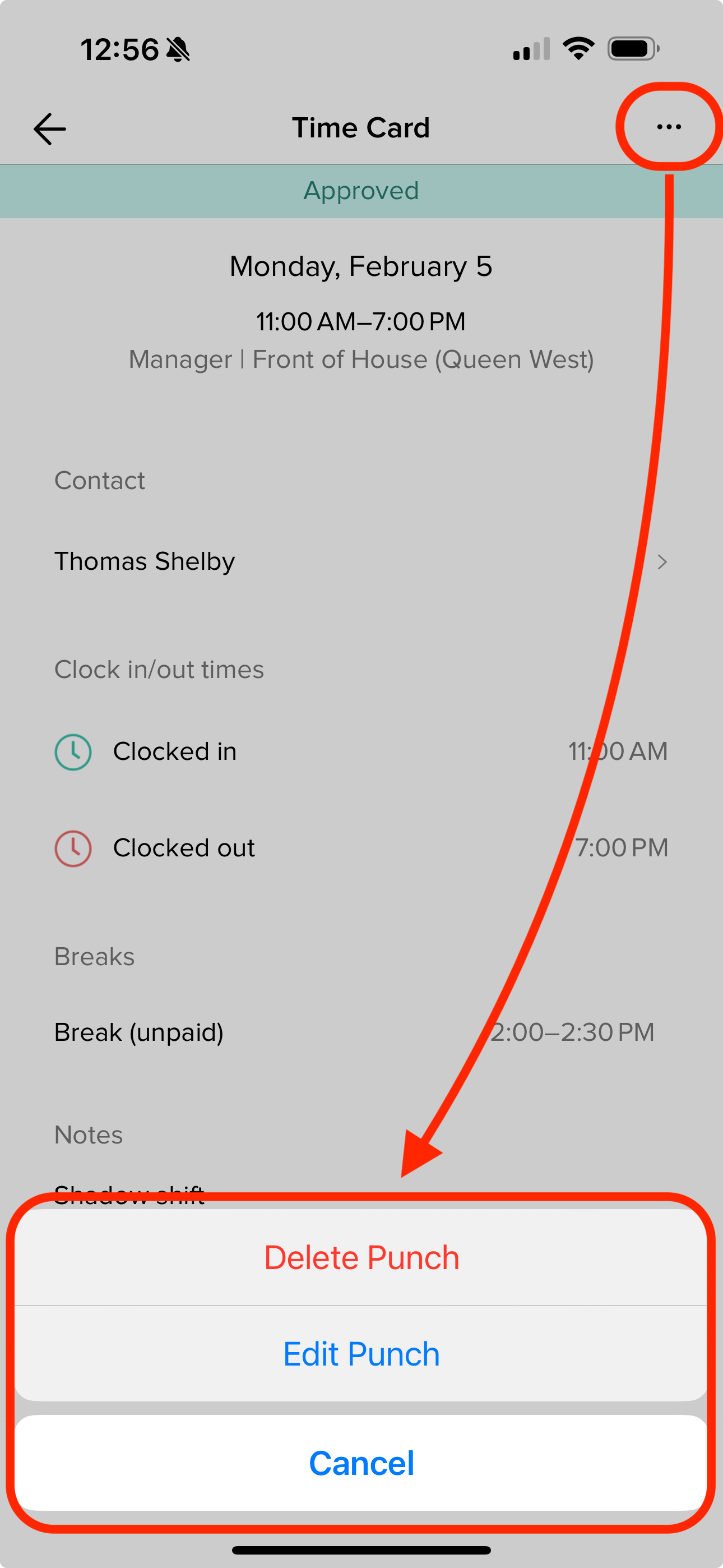Open Thomas Shelby's contact details

pos(361,561)
